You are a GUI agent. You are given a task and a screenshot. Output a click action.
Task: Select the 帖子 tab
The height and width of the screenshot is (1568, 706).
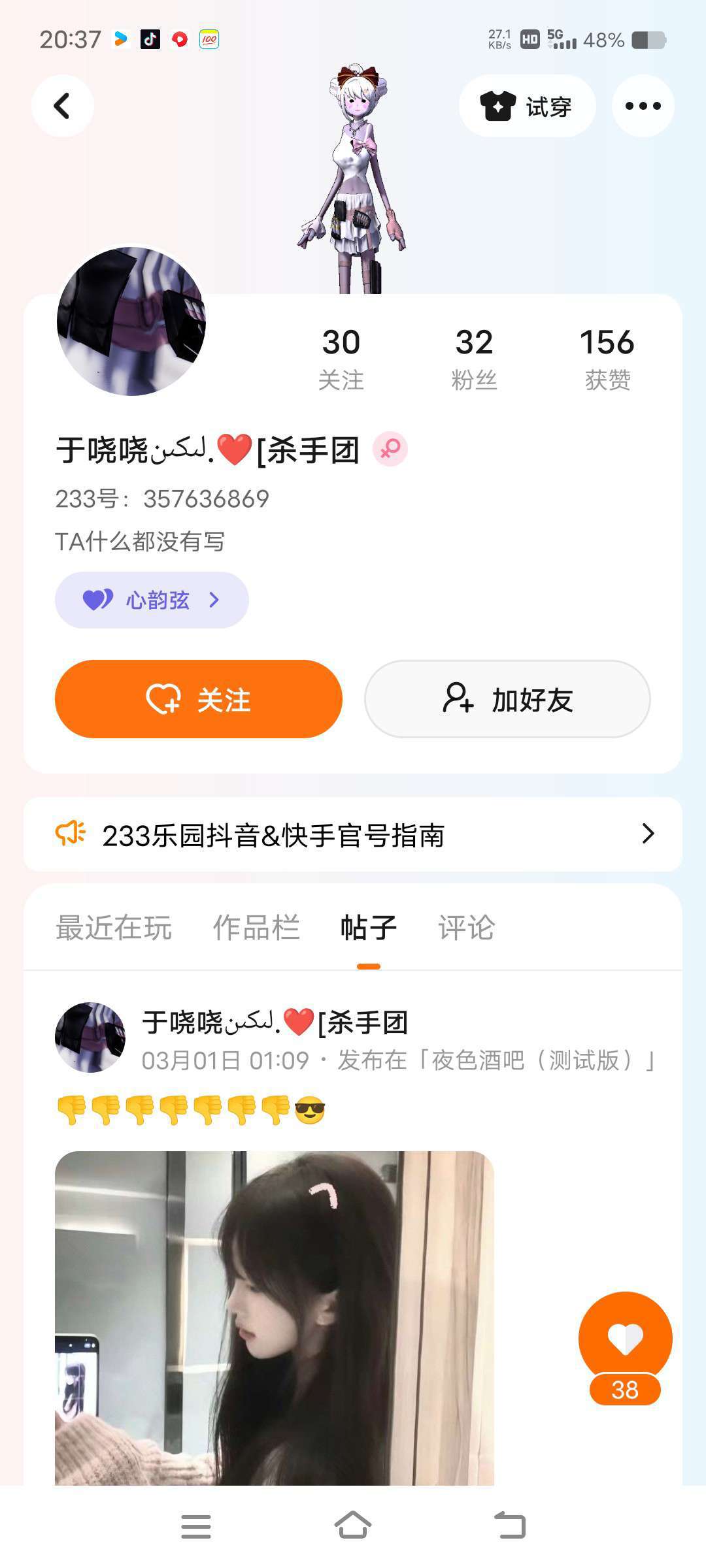[x=369, y=928]
